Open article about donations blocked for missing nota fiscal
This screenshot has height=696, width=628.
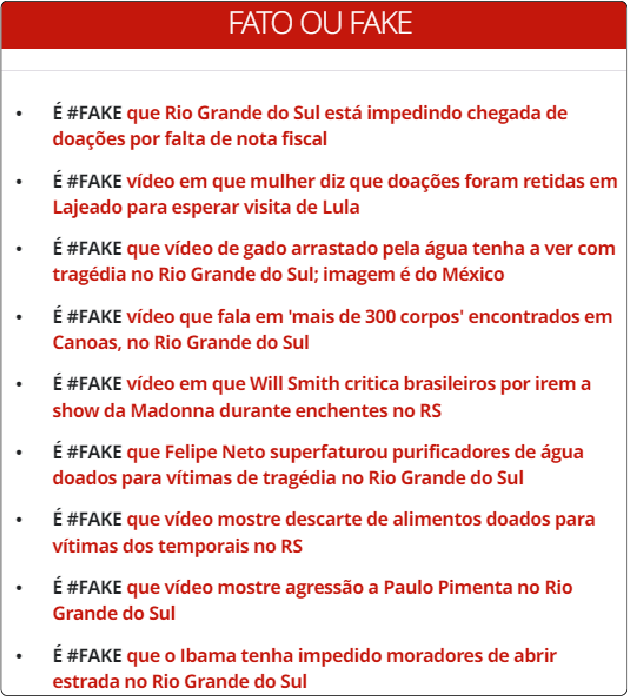pyautogui.click(x=310, y=126)
